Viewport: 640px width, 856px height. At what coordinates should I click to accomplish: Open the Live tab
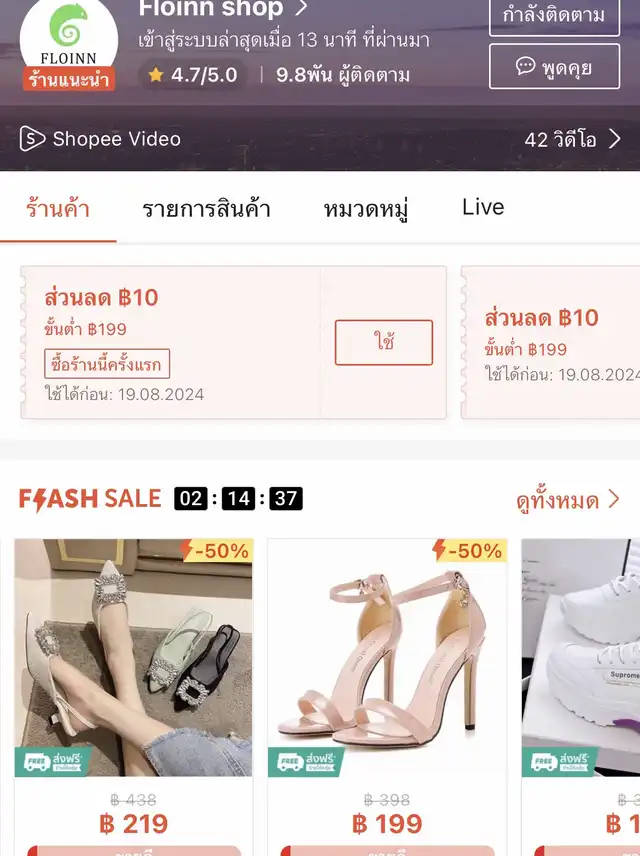pyautogui.click(x=483, y=207)
